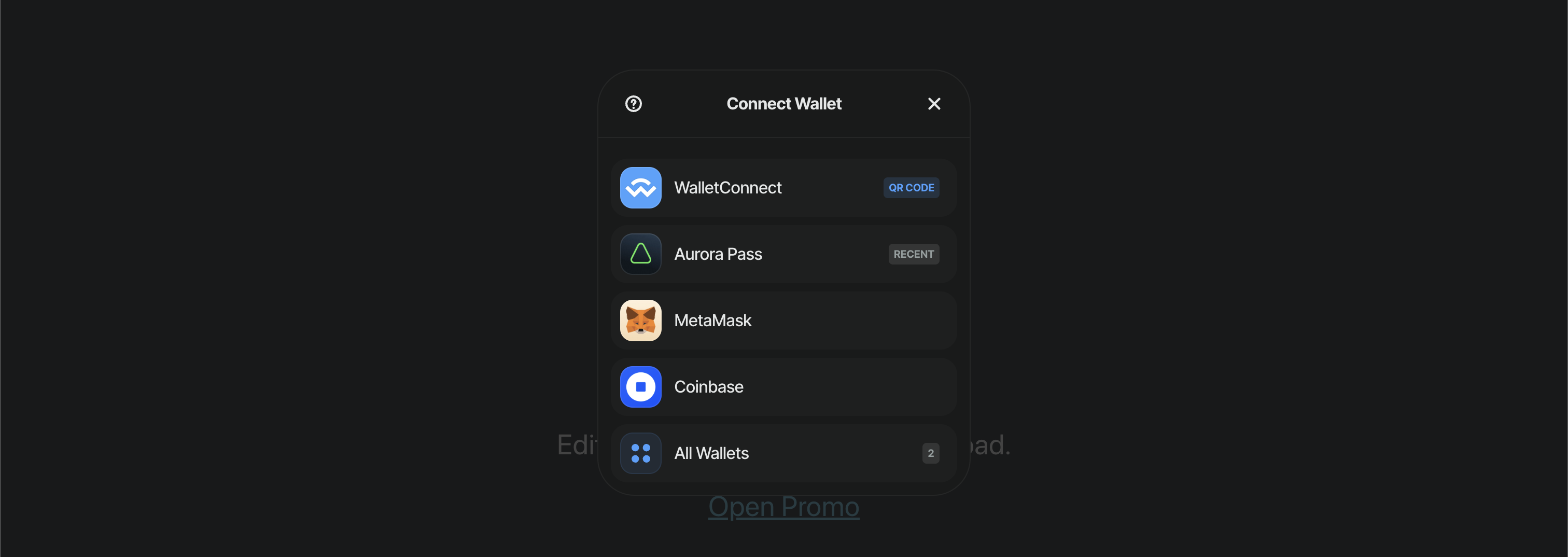Select the Coinbase wallet

pyautogui.click(x=783, y=387)
